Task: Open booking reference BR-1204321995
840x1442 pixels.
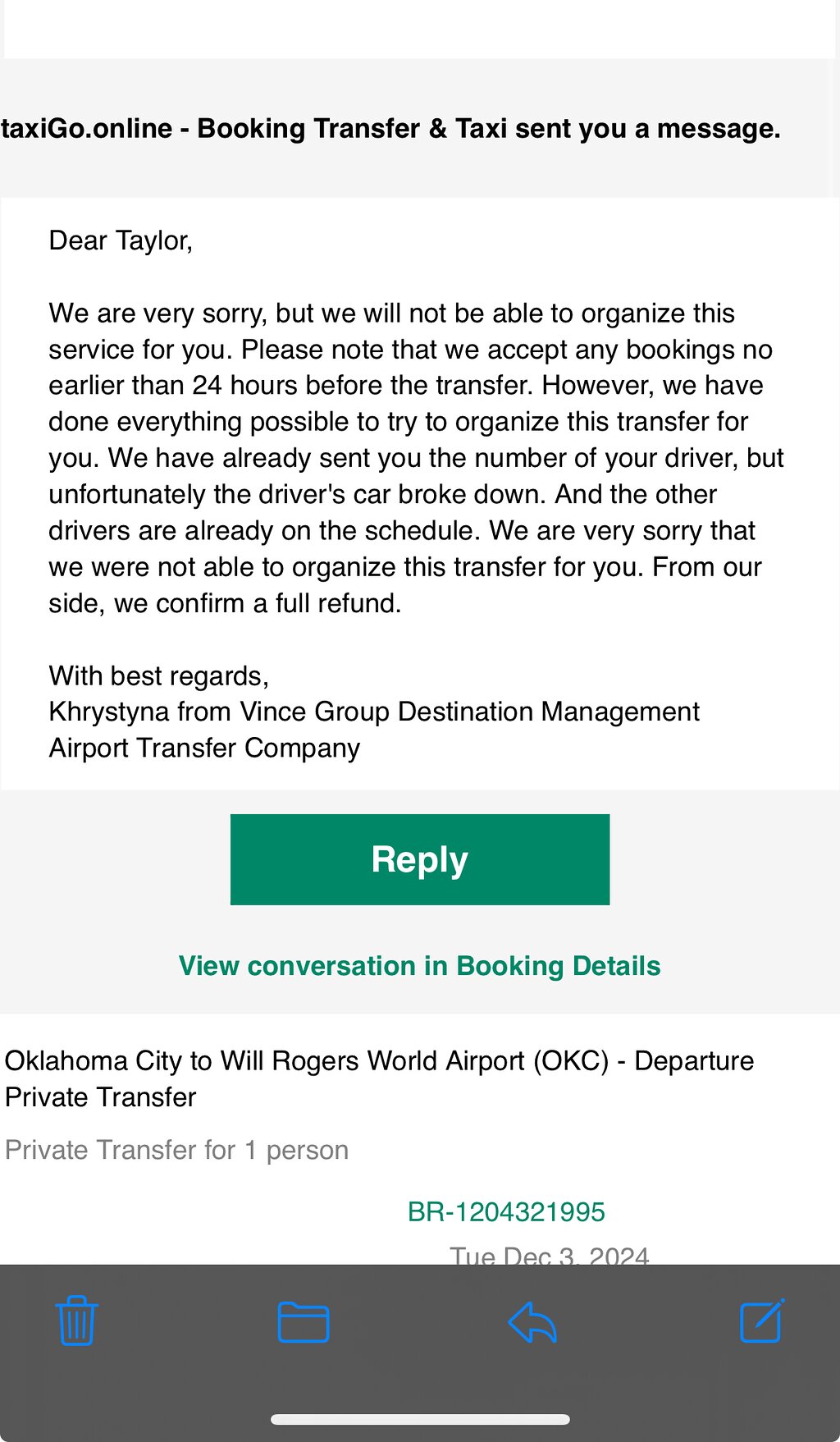Action: 506,1211
